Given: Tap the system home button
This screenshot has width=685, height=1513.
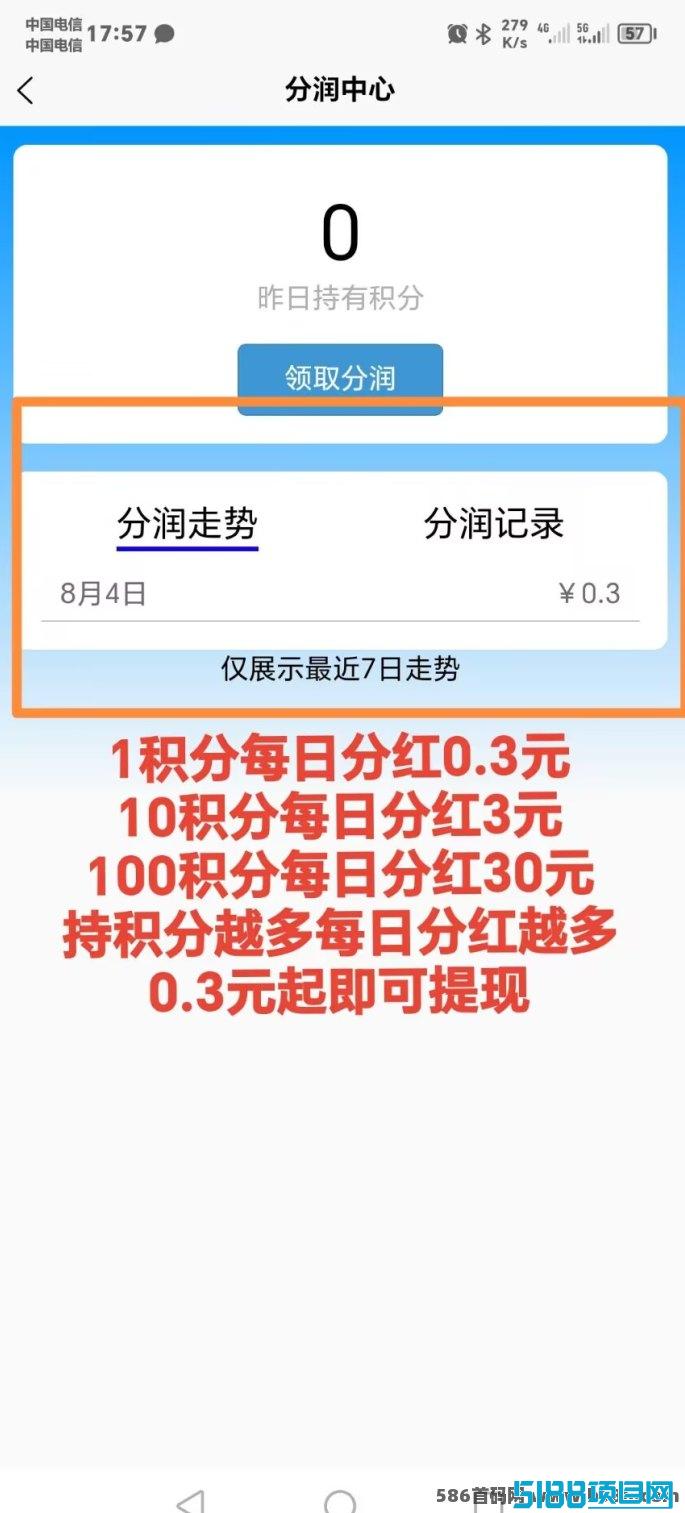Looking at the screenshot, I should tap(340, 1501).
